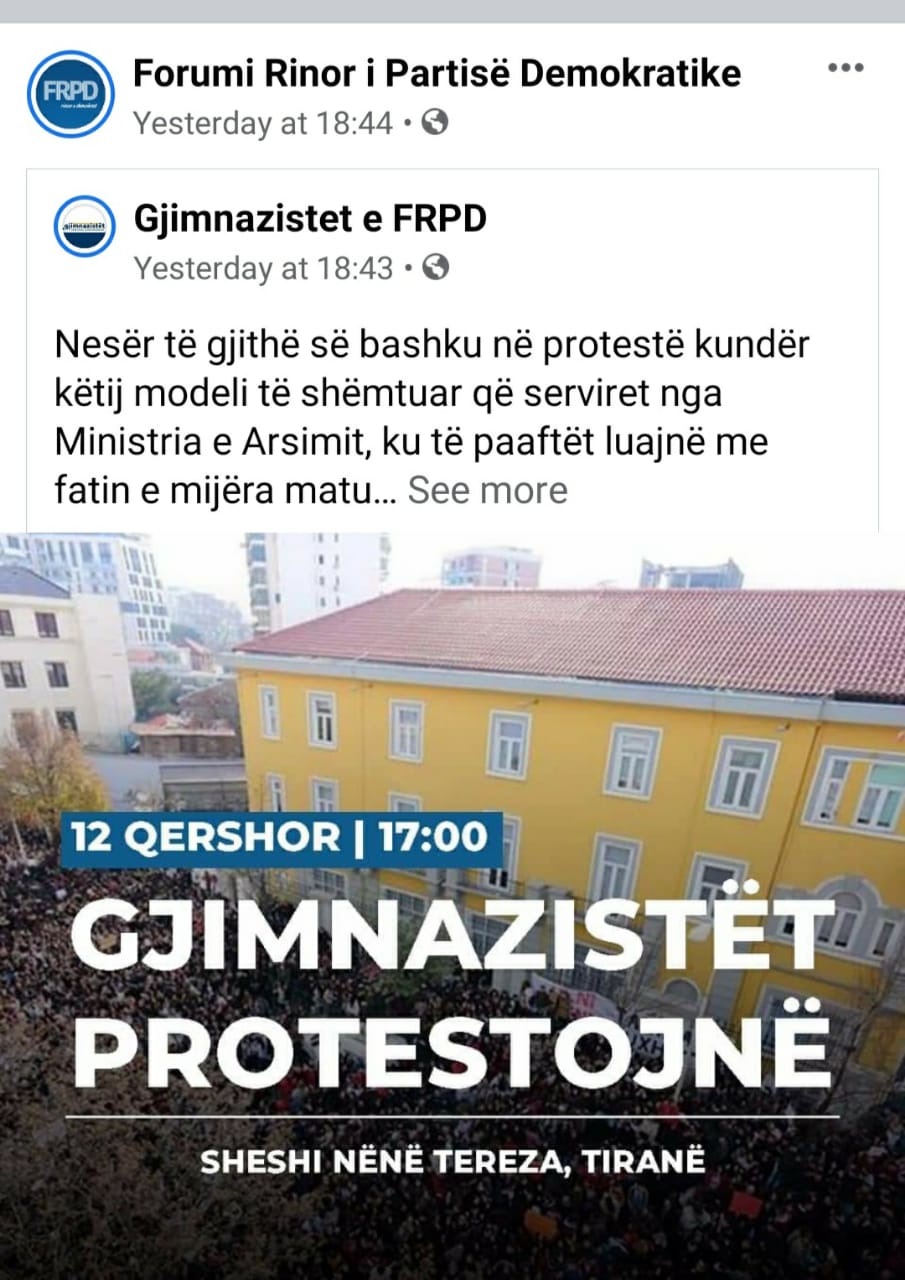Screen dimensions: 905x1280
Task: Open the Gjimnazistët Protestojnë protest image
Action: [452, 905]
